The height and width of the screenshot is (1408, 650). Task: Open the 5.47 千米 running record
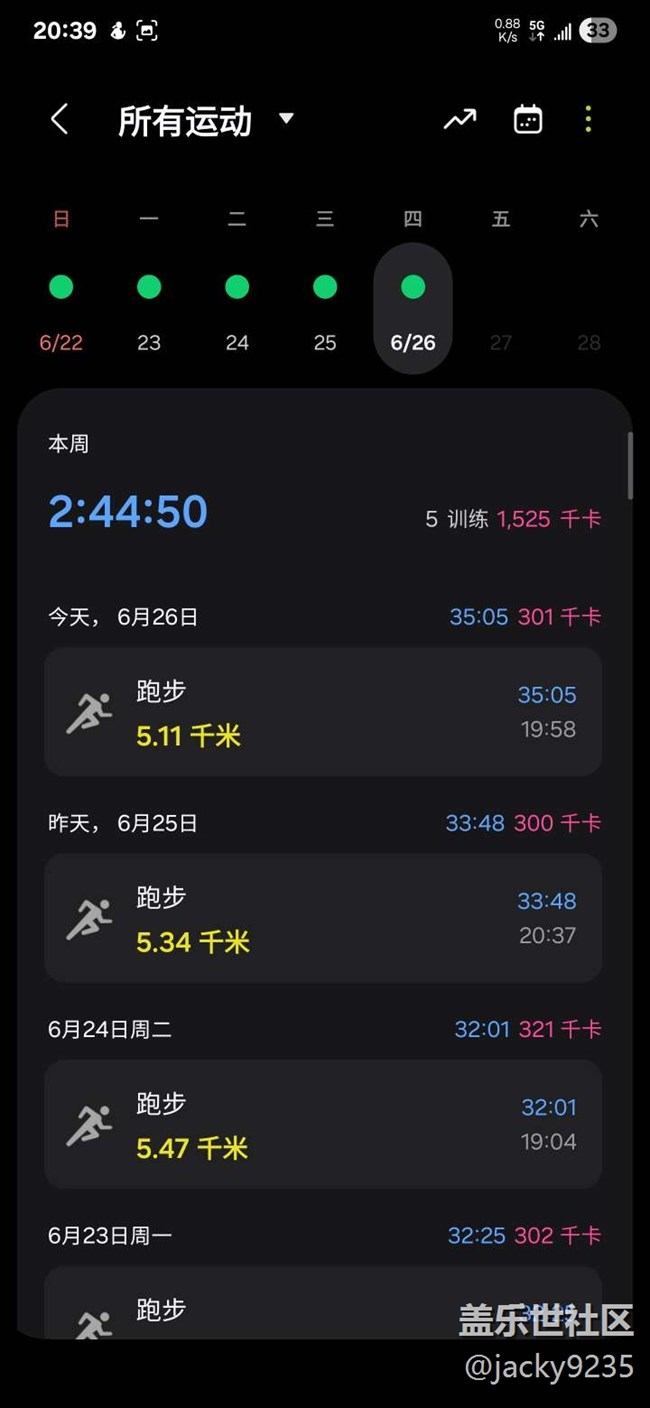point(323,1124)
